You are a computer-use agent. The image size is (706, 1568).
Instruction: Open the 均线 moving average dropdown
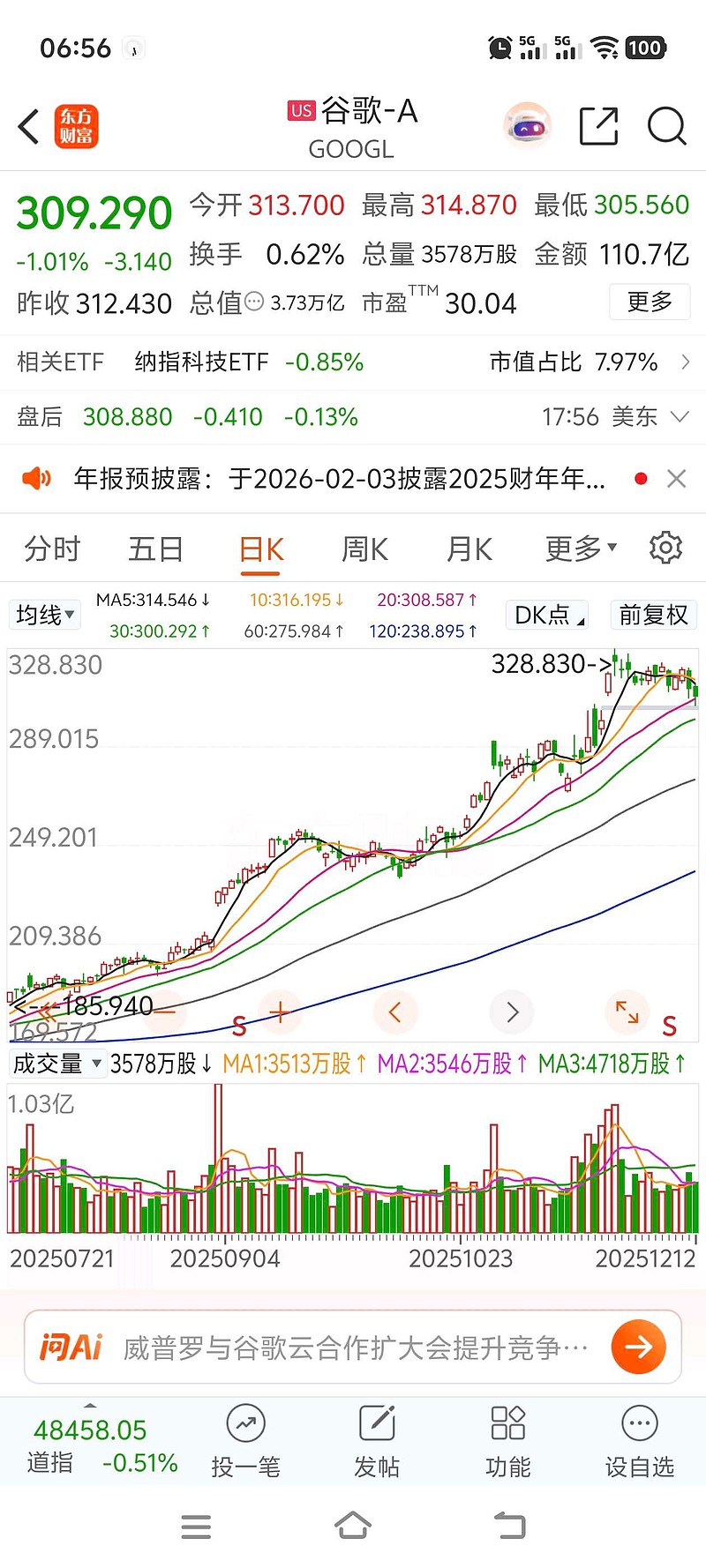click(x=44, y=615)
